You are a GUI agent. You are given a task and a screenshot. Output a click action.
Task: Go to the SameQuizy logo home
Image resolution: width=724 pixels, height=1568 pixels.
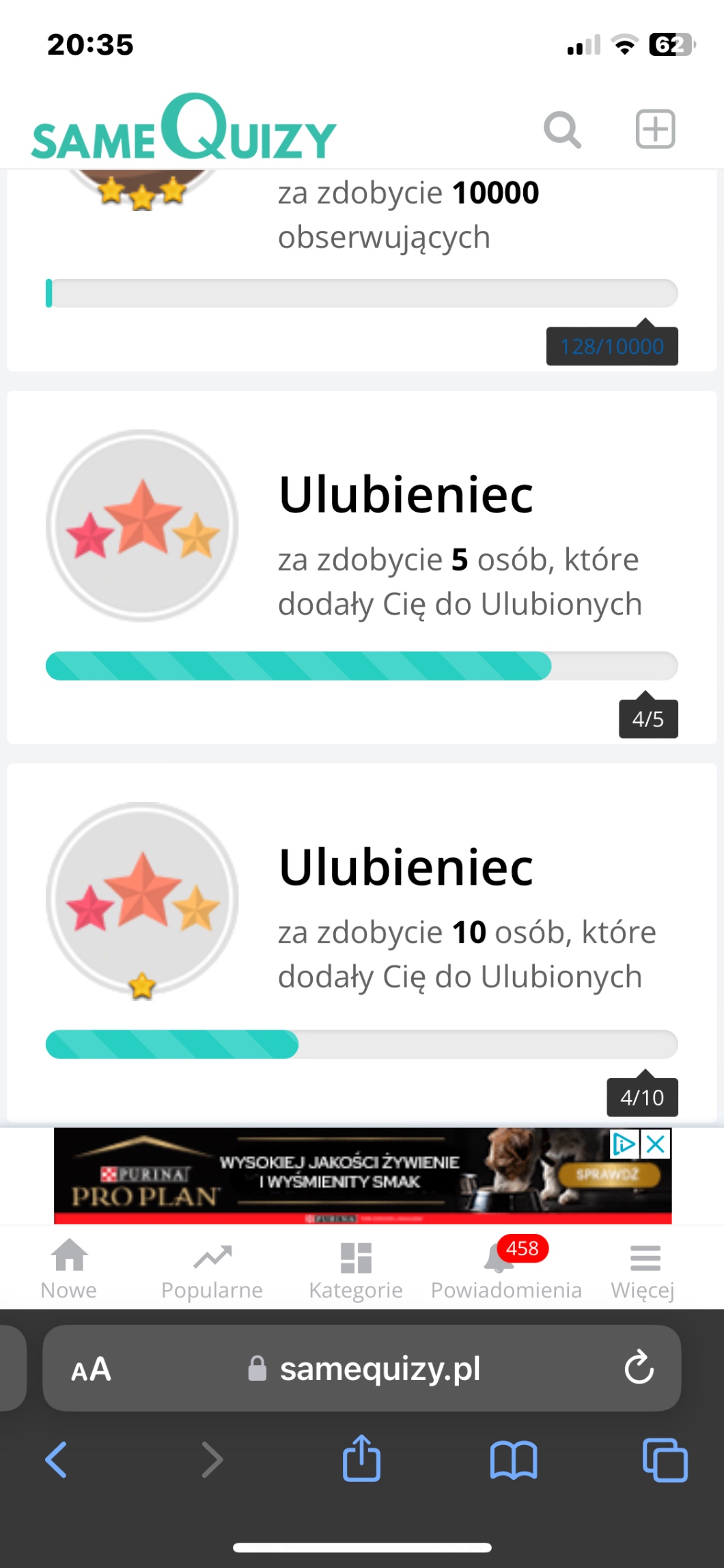coord(184,130)
